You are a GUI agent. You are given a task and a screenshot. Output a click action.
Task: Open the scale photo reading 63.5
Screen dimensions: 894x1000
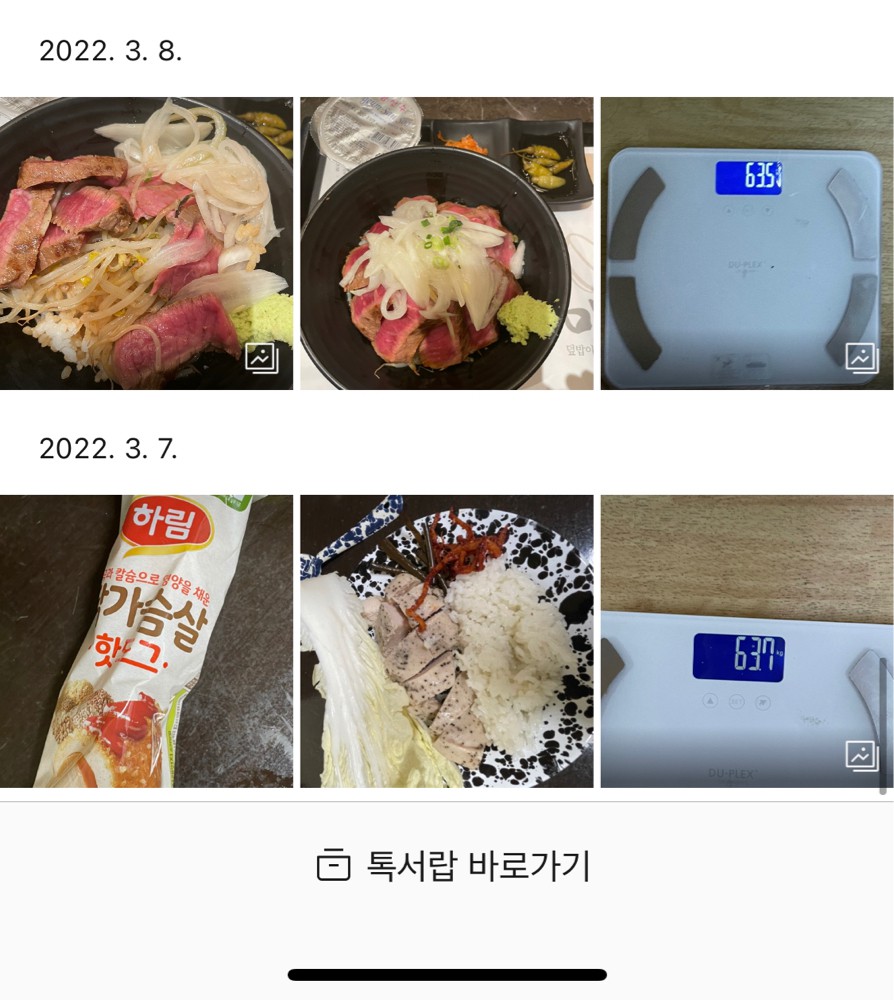pyautogui.click(x=746, y=243)
